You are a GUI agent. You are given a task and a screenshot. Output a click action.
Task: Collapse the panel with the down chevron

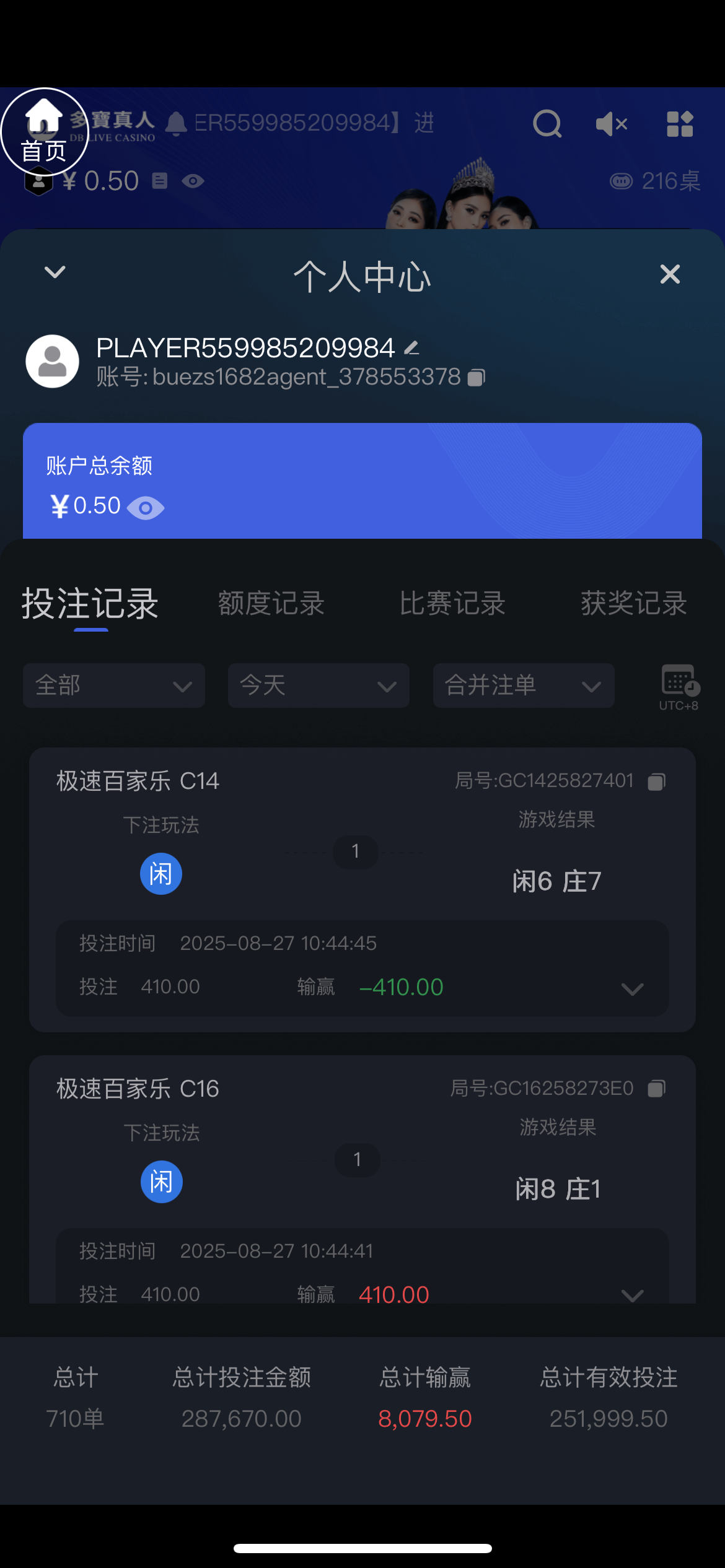coord(55,272)
